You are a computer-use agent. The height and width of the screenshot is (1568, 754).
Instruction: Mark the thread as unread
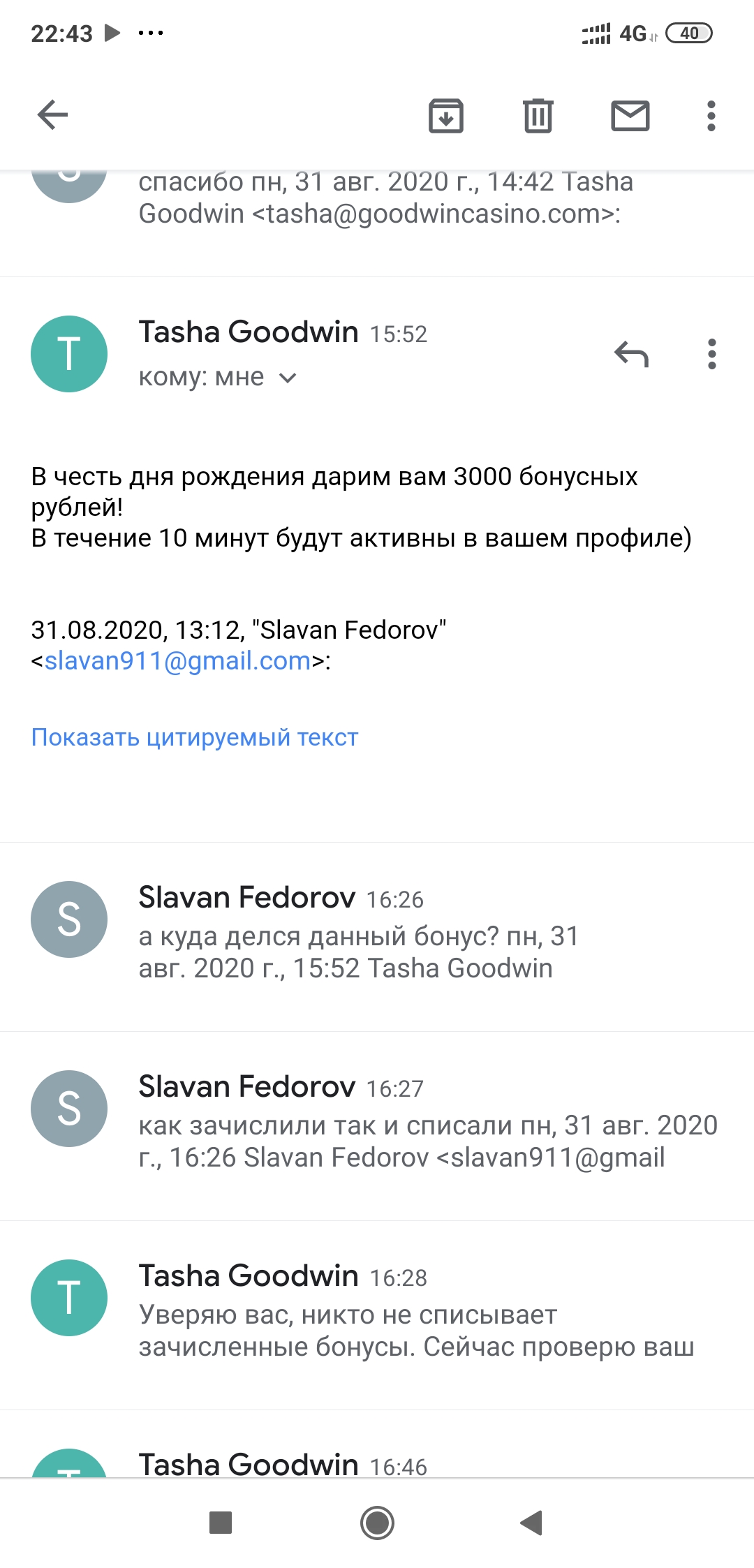coord(630,115)
